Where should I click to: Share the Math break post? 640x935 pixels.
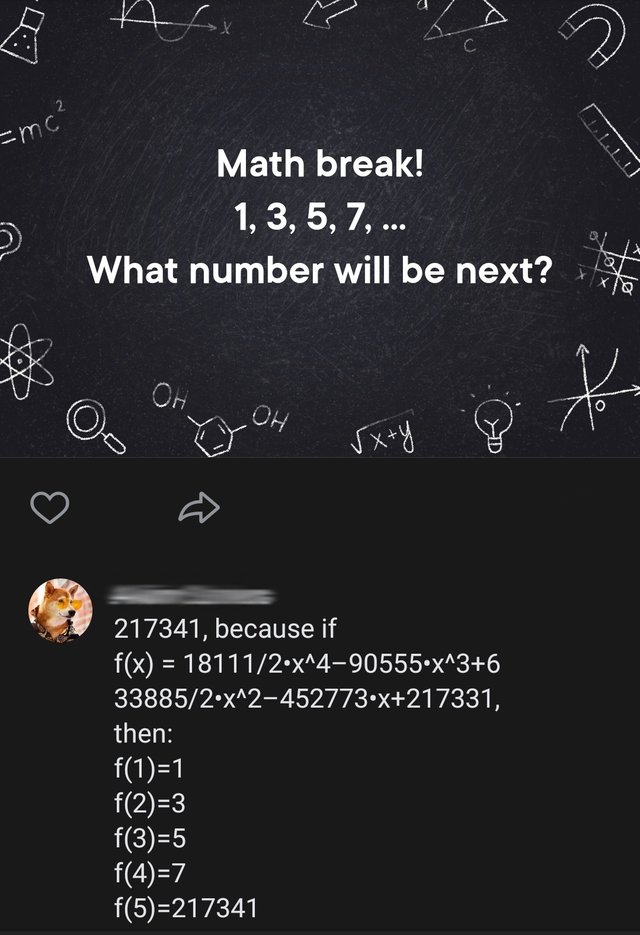[x=197, y=508]
